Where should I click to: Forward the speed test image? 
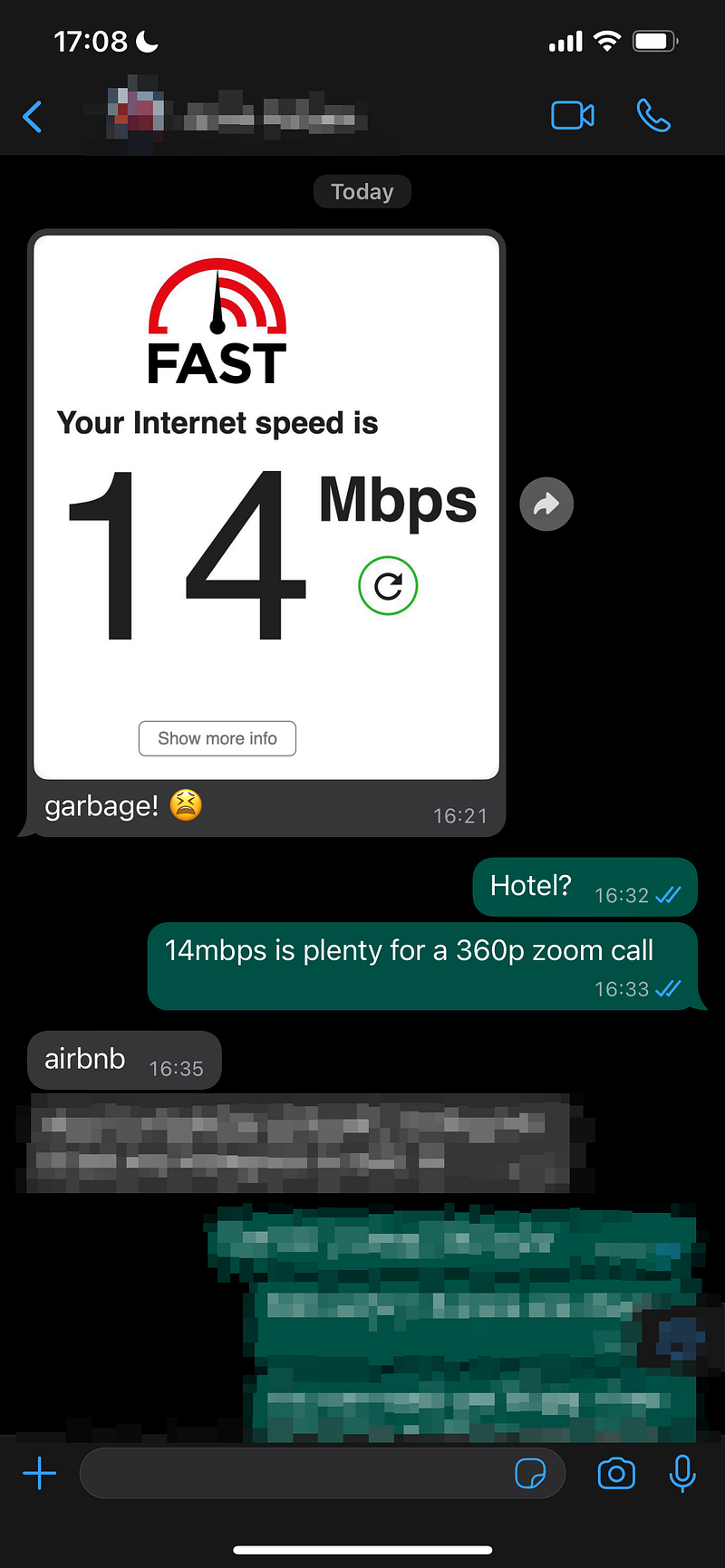pyautogui.click(x=546, y=504)
